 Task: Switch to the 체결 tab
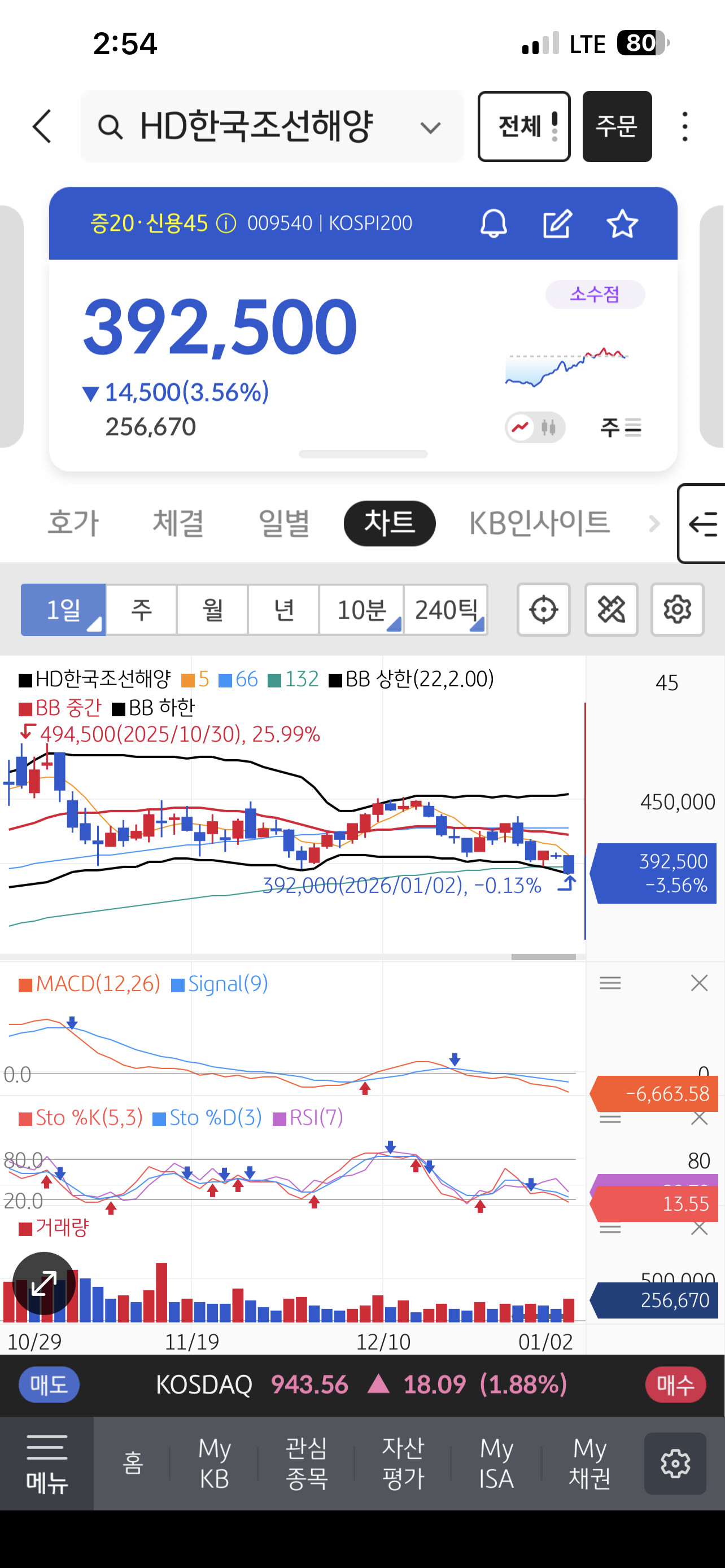pyautogui.click(x=178, y=523)
